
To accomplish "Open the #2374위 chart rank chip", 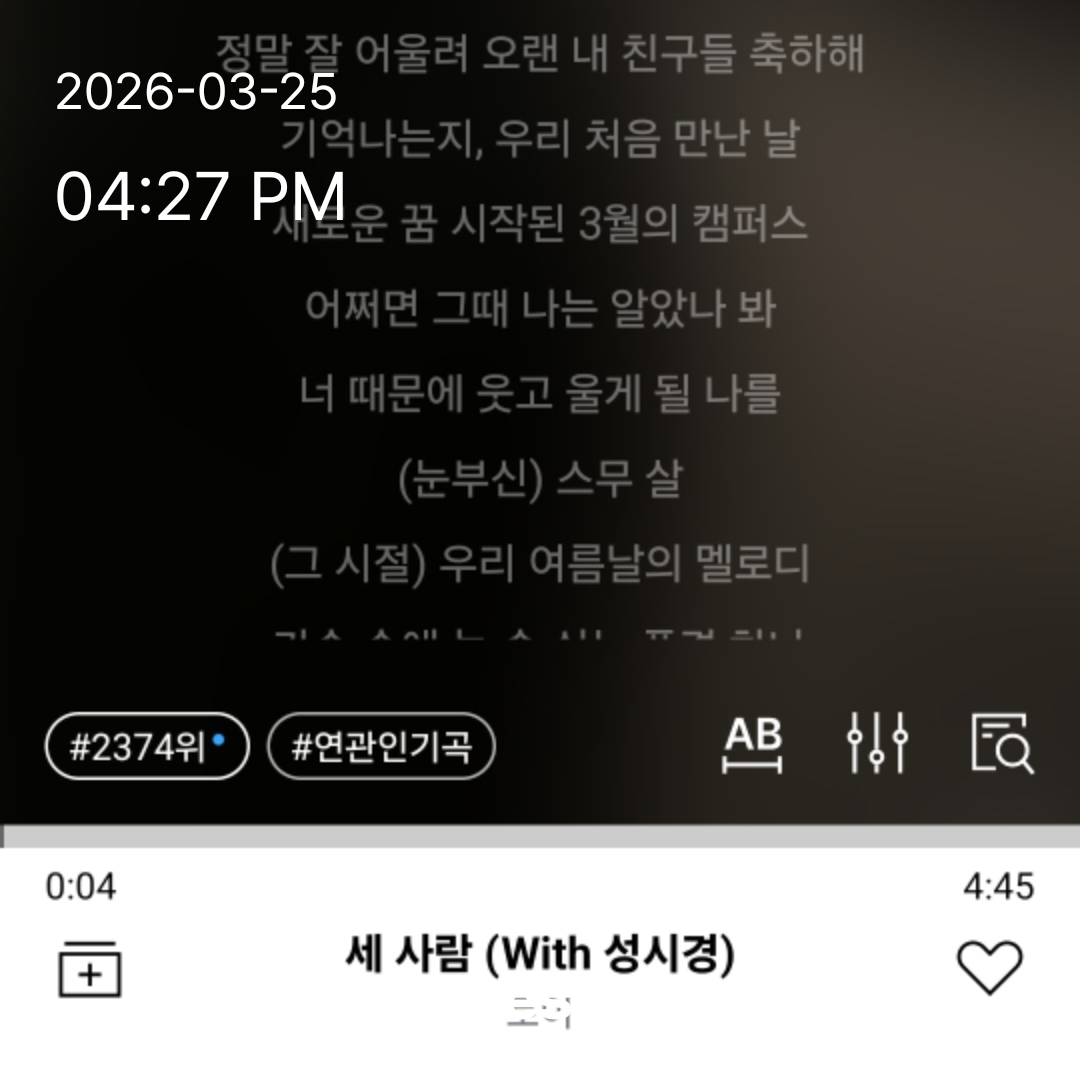I will click(x=146, y=746).
